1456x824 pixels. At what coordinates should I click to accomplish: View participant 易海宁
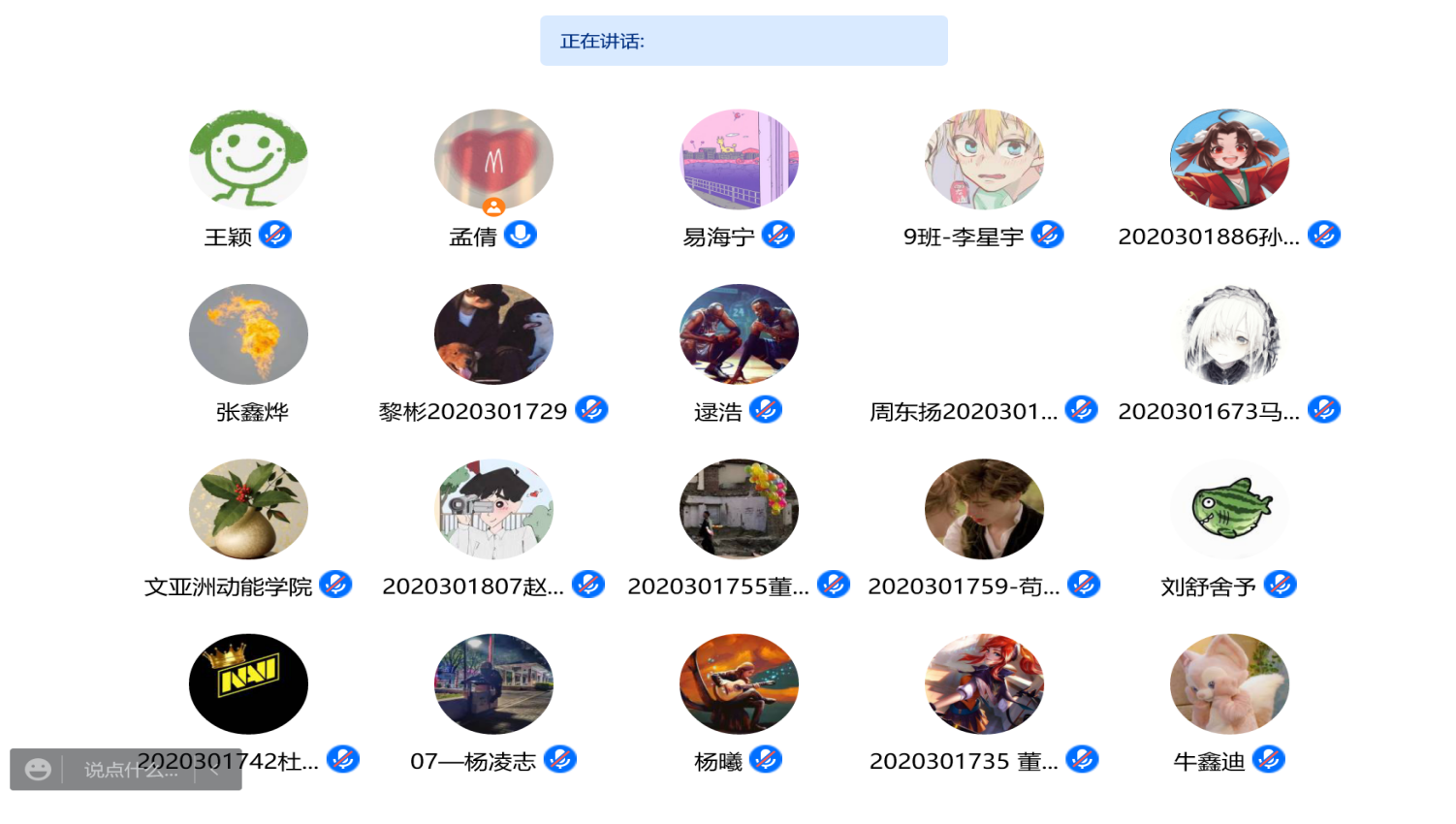(739, 159)
